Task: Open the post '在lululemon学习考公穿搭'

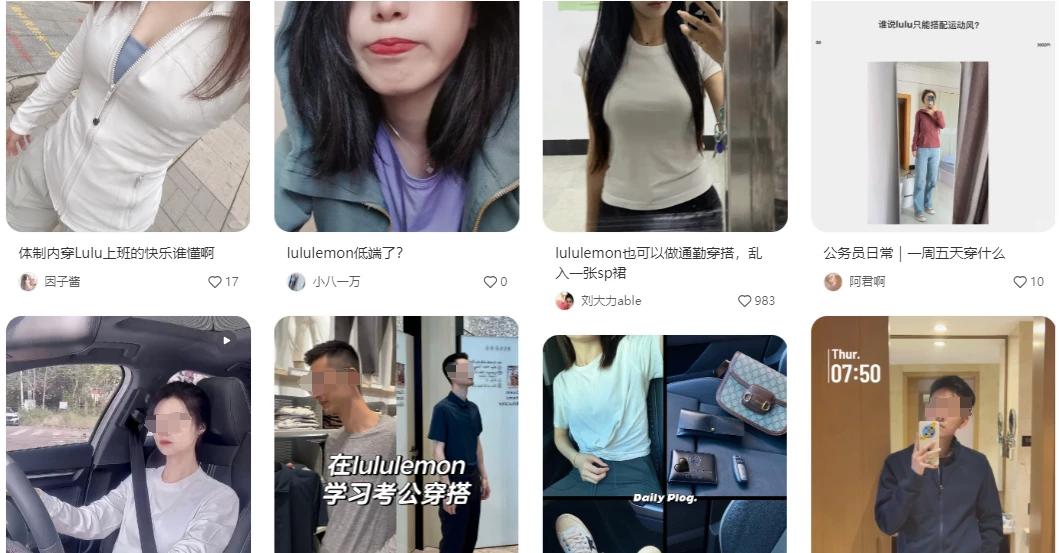Action: coord(396,435)
